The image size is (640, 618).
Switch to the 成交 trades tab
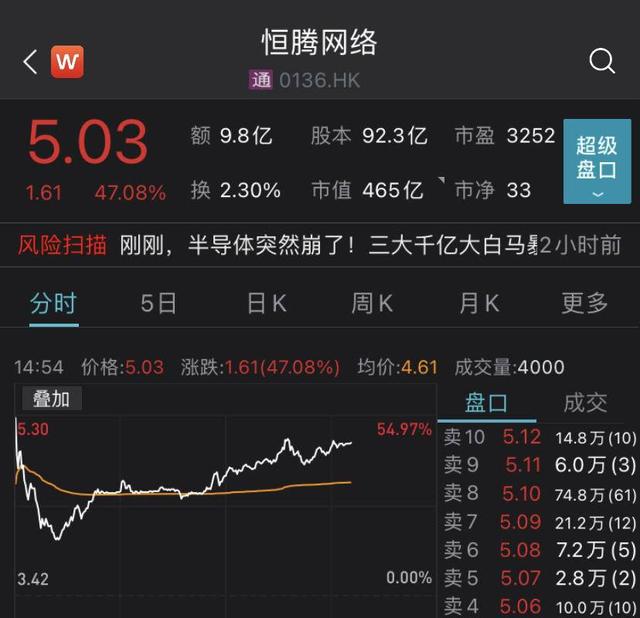pyautogui.click(x=586, y=402)
